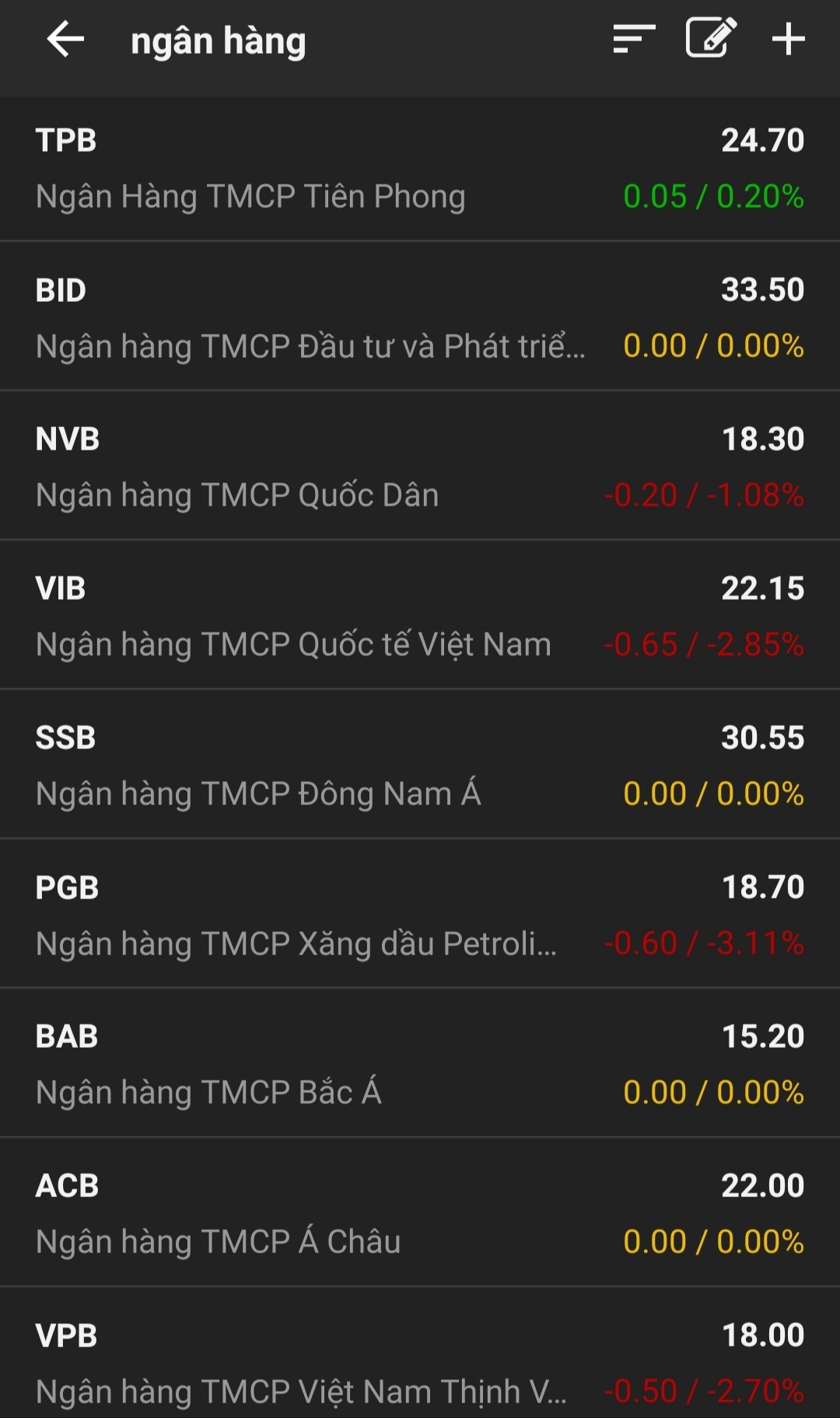Tap VIB's red percentage -2.85%

tap(753, 644)
